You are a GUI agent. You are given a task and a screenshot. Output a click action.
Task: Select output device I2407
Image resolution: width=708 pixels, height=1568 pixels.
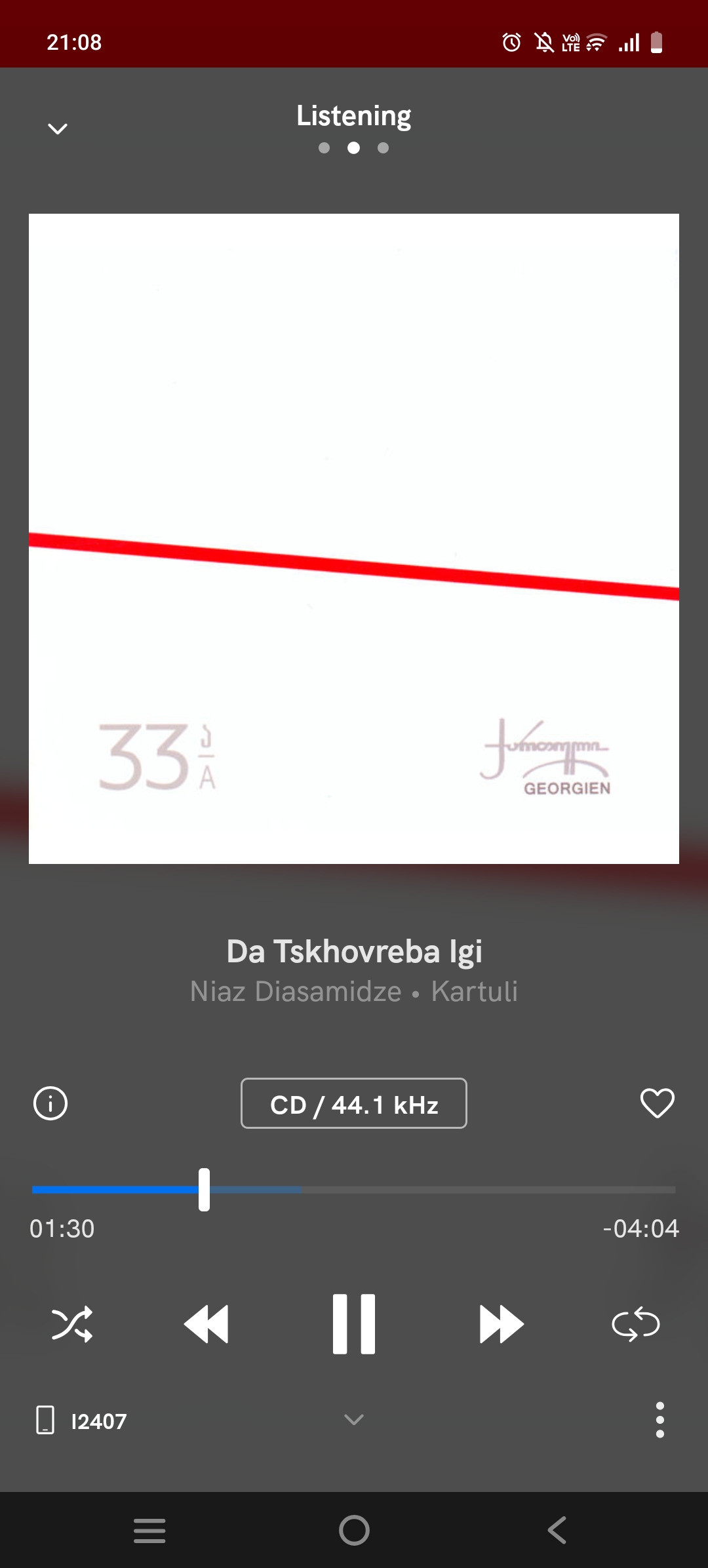(82, 1421)
